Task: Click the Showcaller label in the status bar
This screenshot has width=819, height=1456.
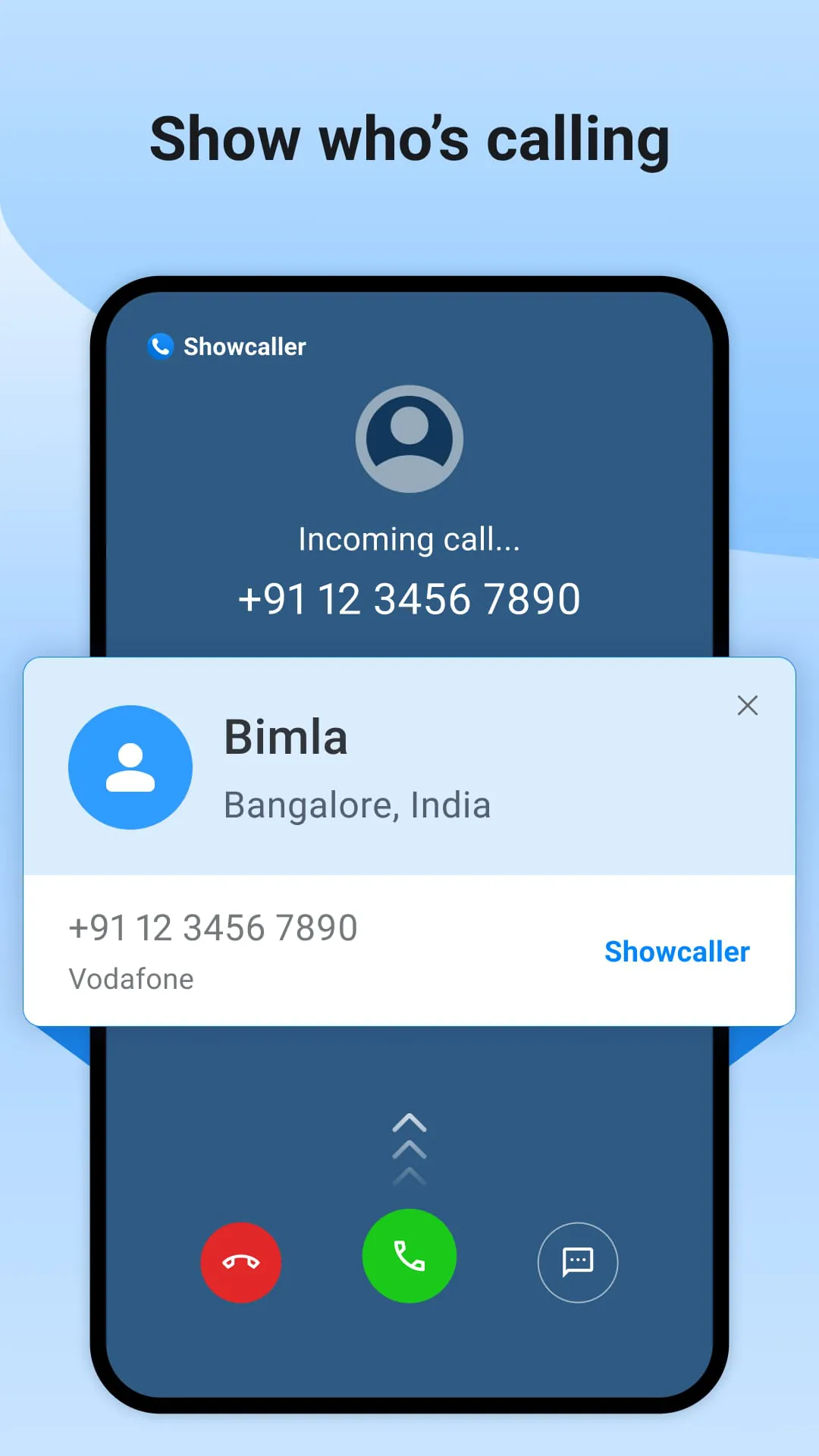Action: [243, 347]
